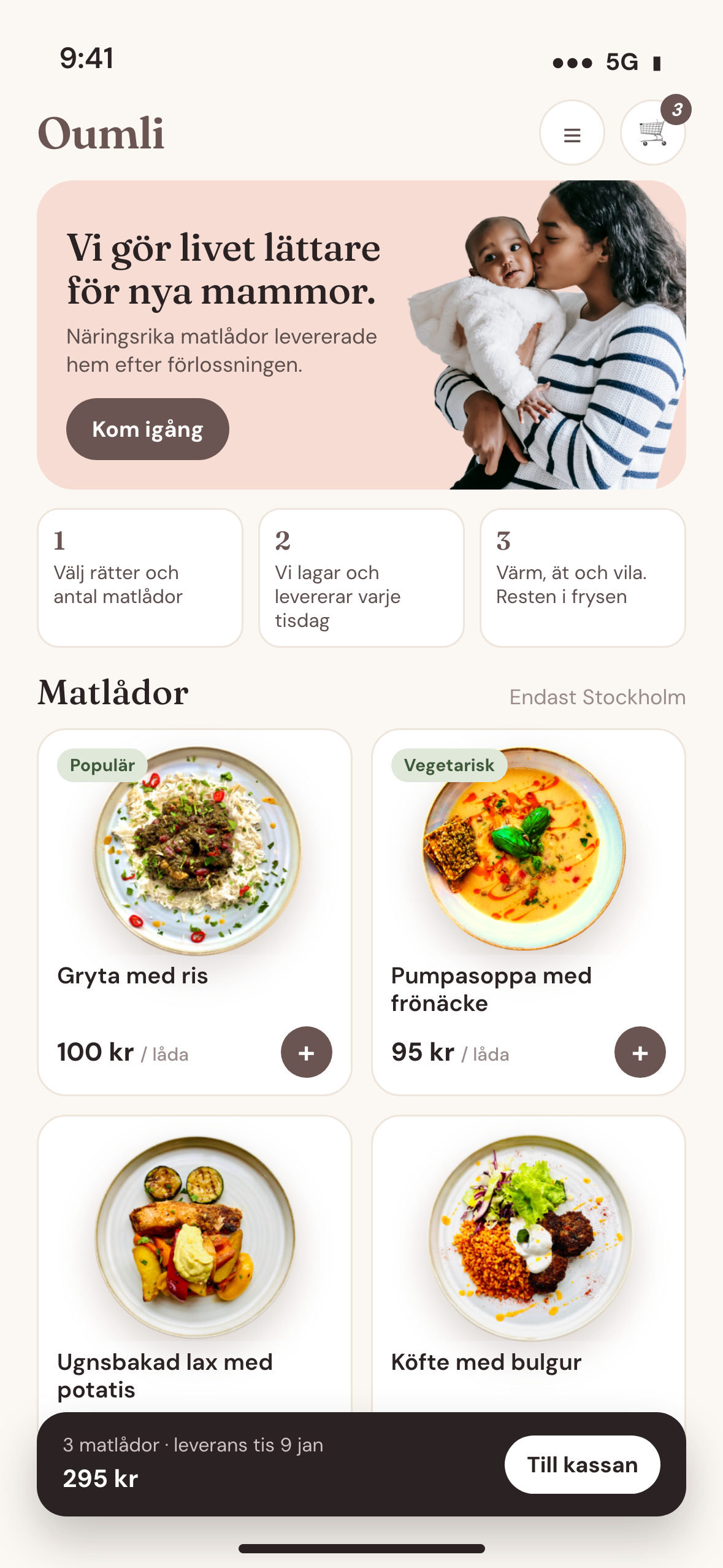Open the Köfte med bulgur card
The image size is (723, 1568).
click(528, 1264)
